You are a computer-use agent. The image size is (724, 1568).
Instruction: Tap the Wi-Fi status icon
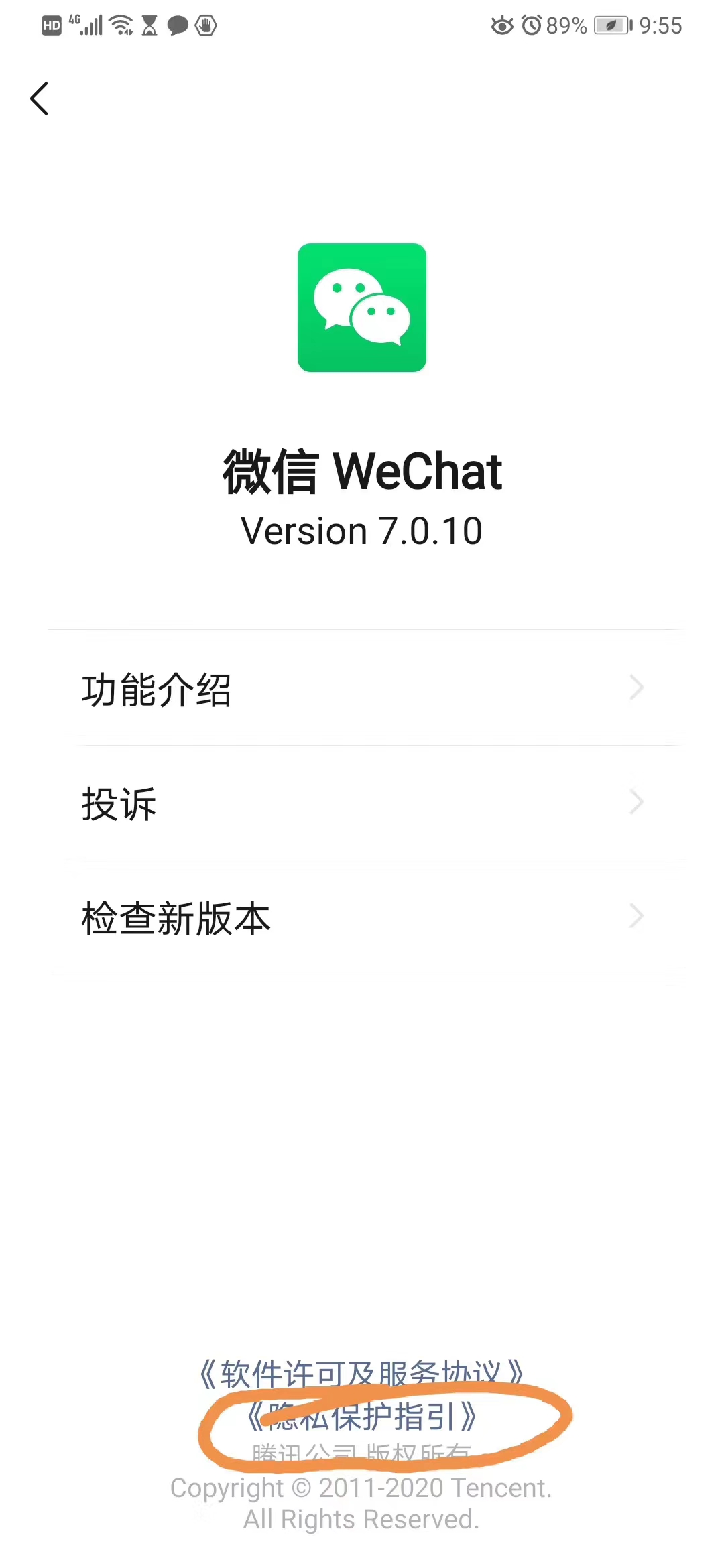click(121, 25)
